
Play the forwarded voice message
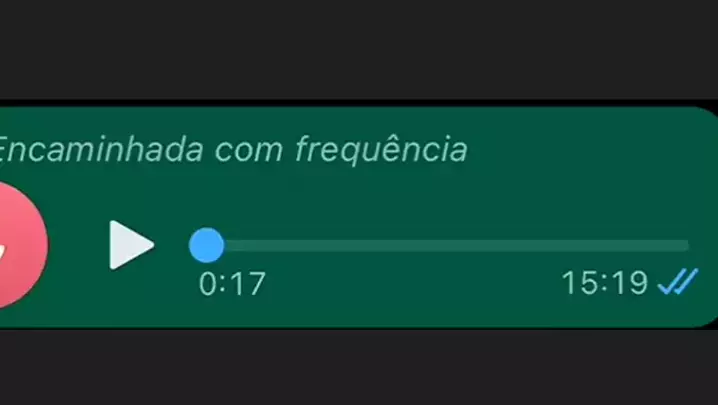131,245
